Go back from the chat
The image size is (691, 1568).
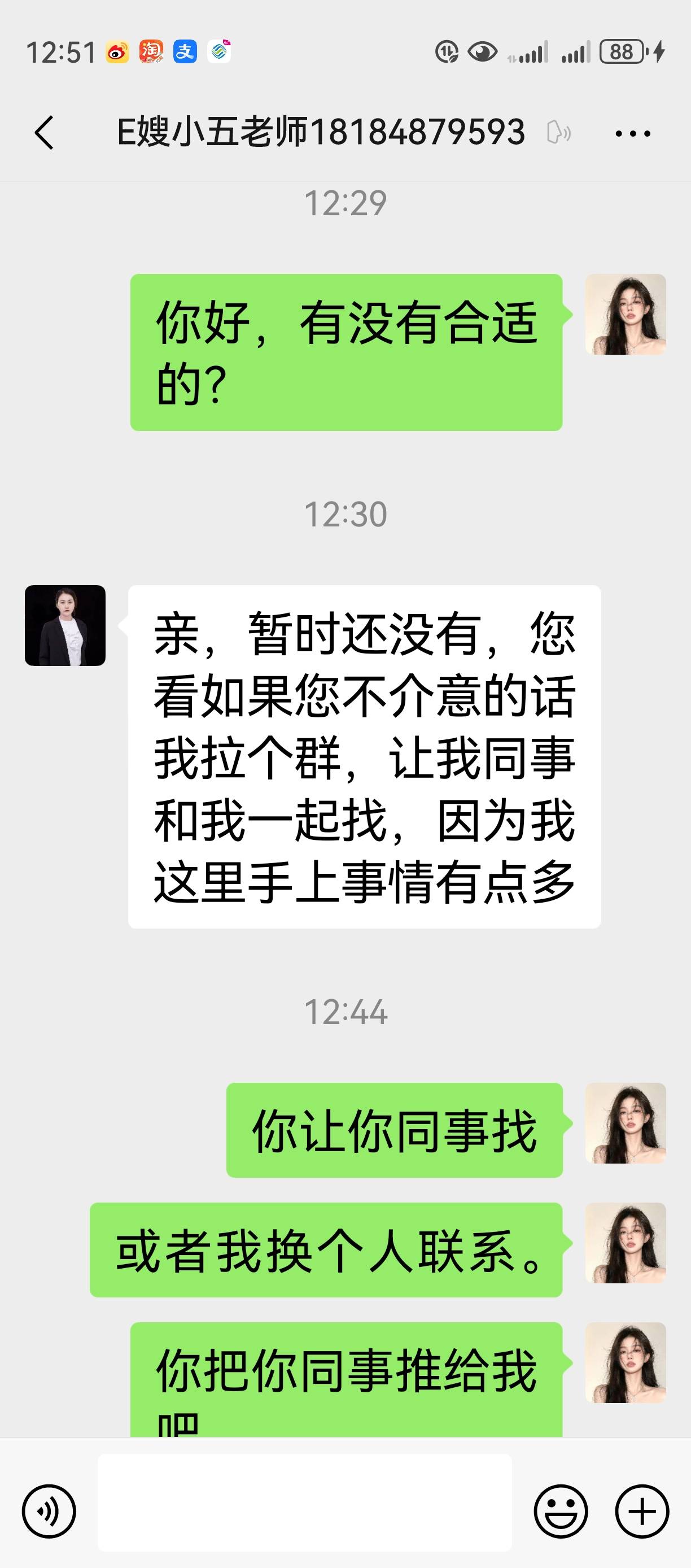[x=45, y=133]
